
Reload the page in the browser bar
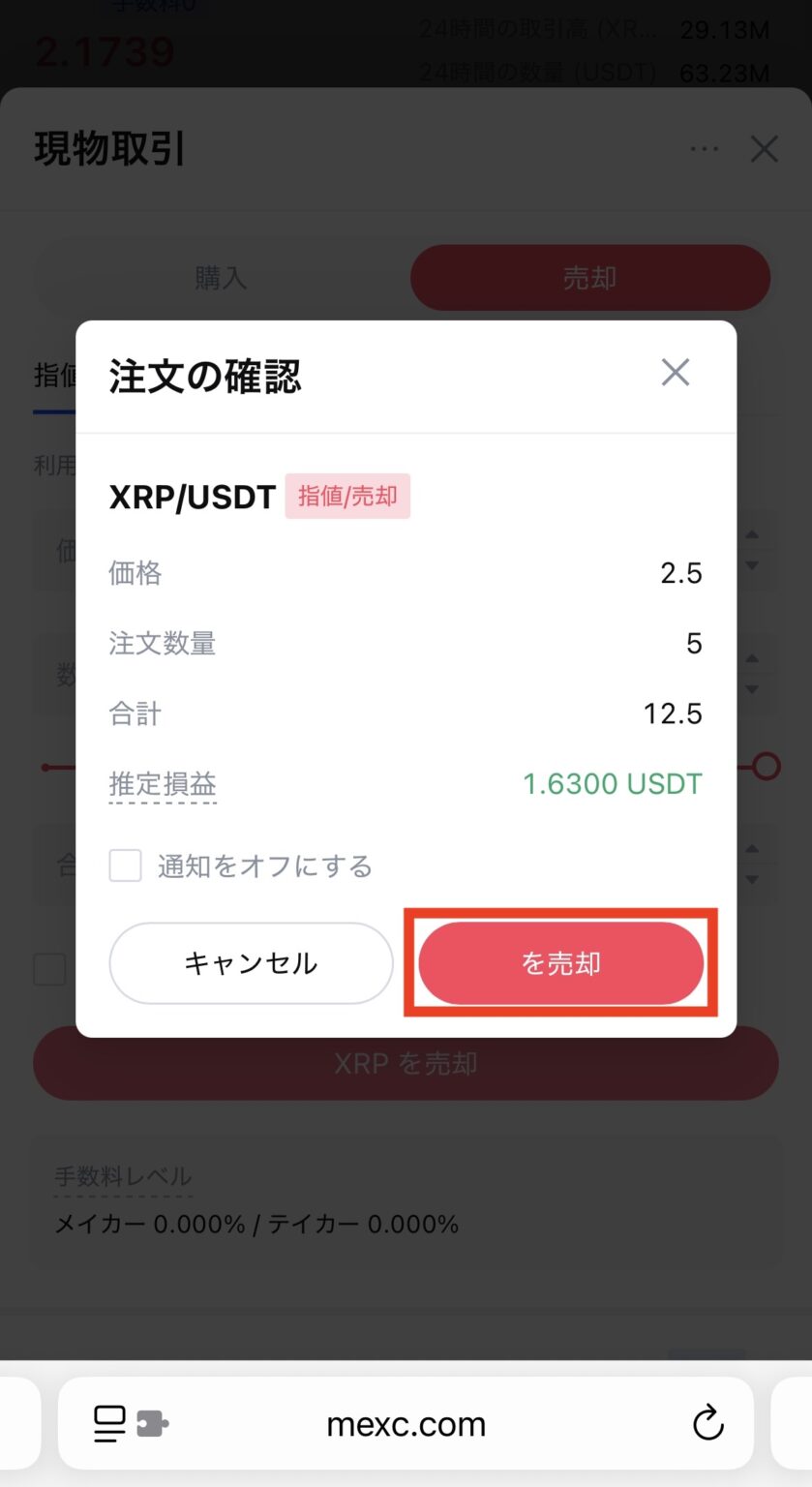click(x=708, y=1424)
